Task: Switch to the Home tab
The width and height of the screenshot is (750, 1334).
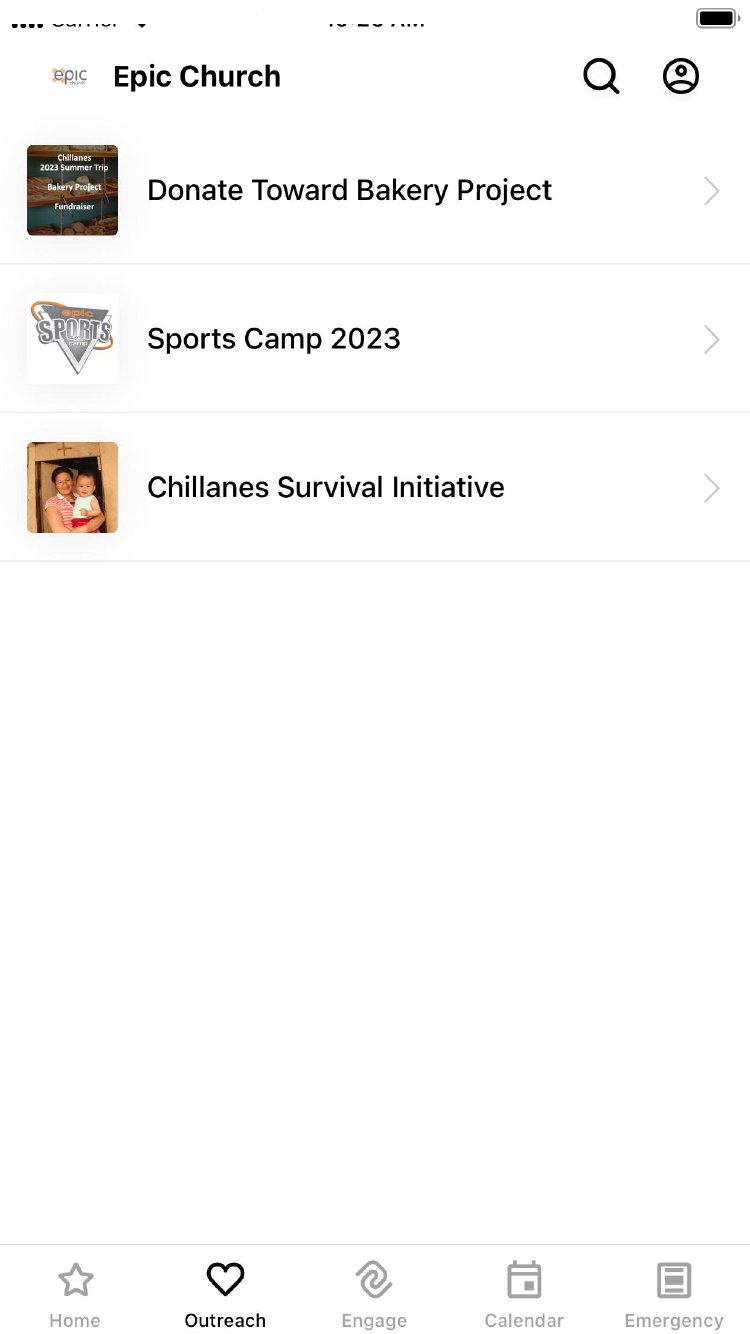Action: 75,1294
